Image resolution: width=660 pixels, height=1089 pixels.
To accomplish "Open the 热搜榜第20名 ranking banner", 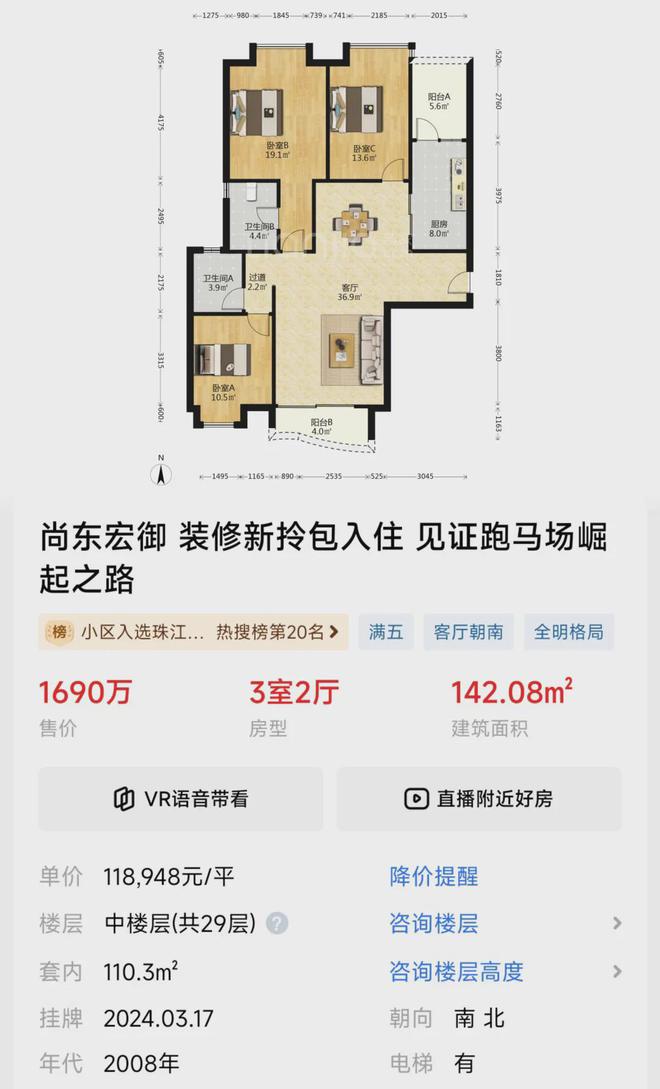I will [193, 632].
